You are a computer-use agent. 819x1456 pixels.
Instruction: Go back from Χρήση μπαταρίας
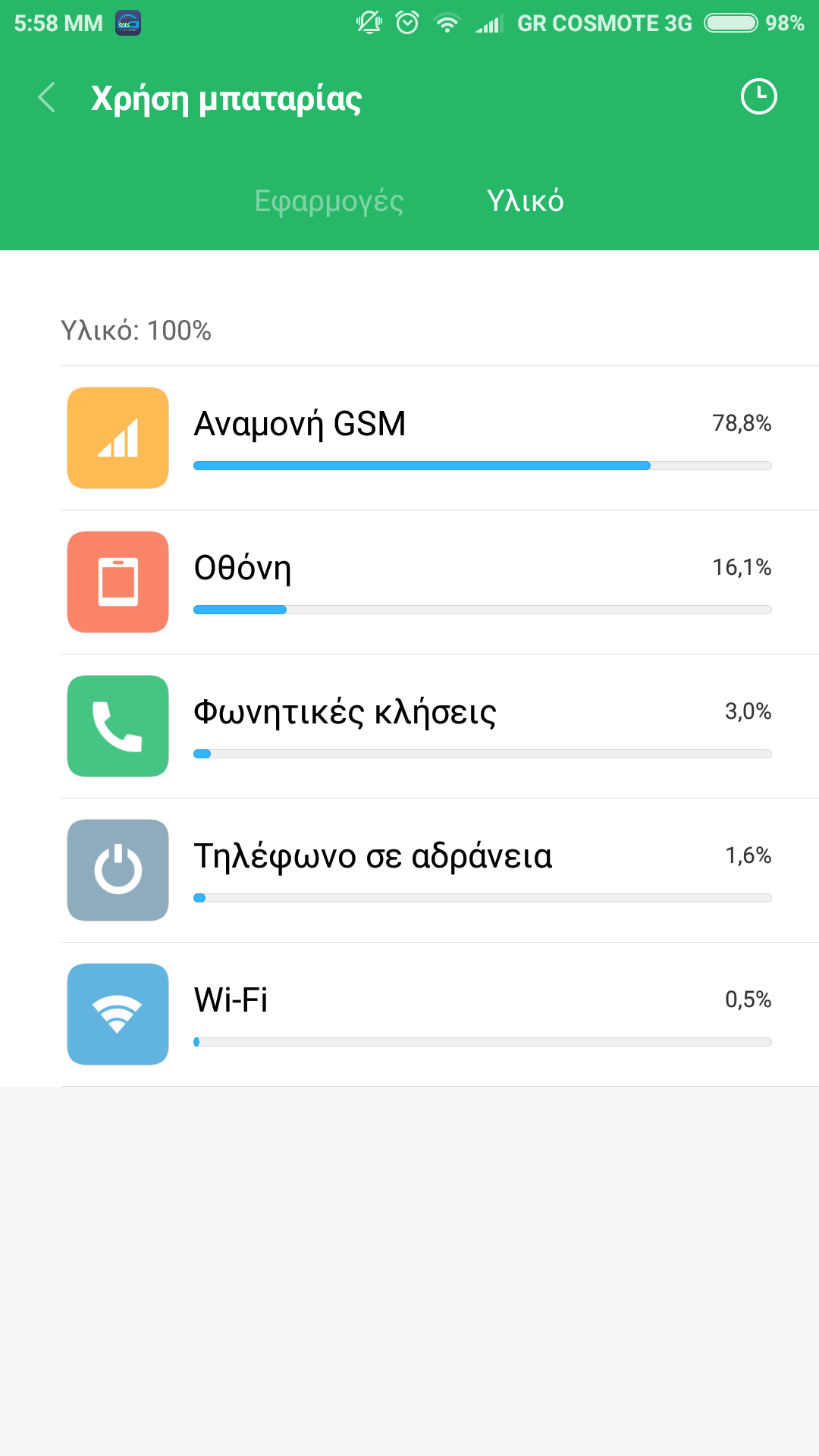[x=47, y=98]
